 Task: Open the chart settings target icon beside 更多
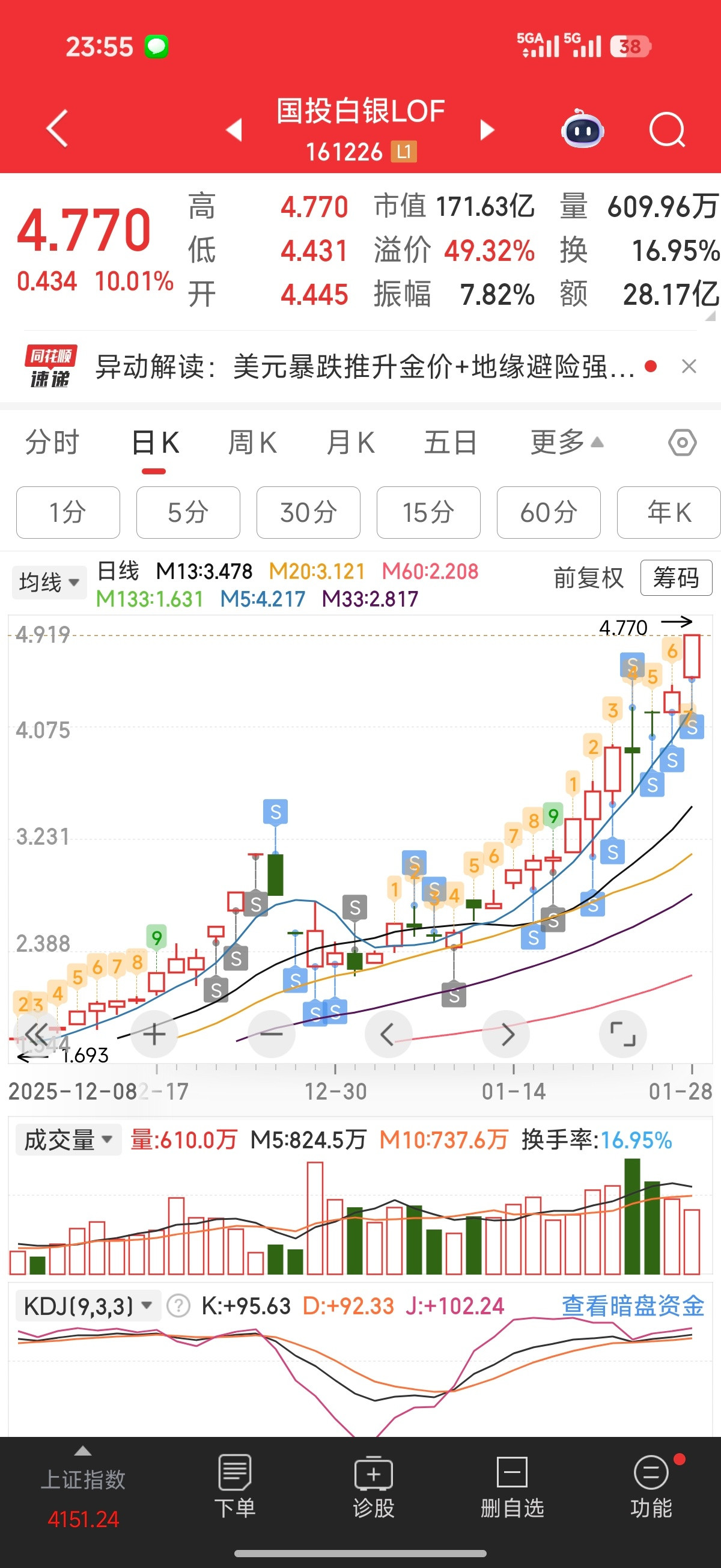(684, 443)
